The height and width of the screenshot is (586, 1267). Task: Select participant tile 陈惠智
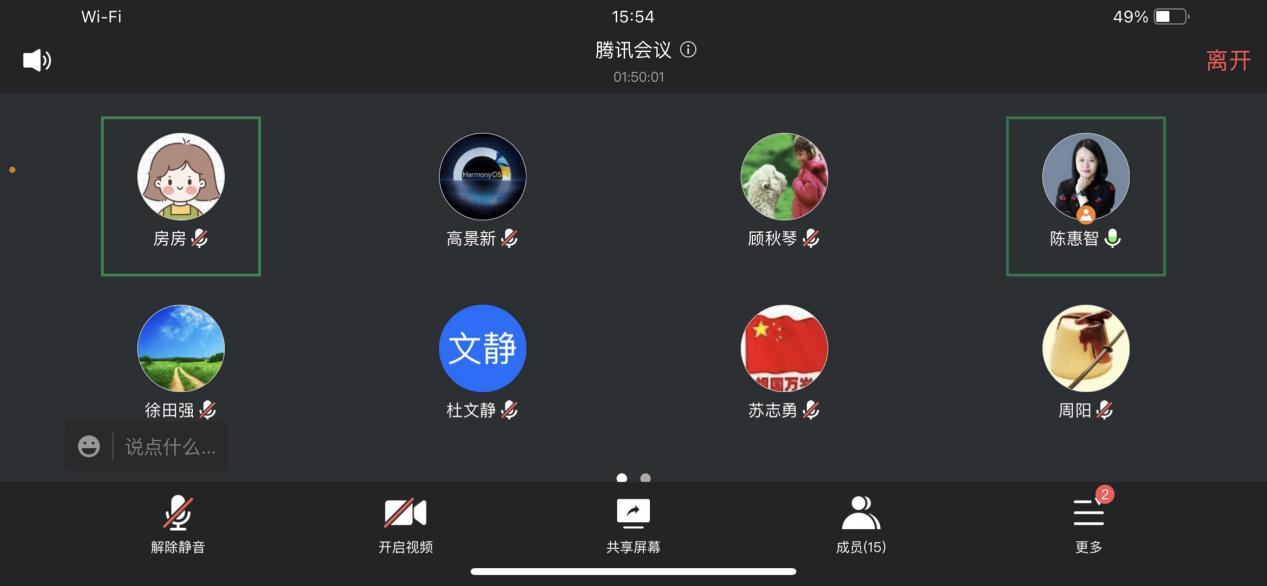tap(1085, 196)
